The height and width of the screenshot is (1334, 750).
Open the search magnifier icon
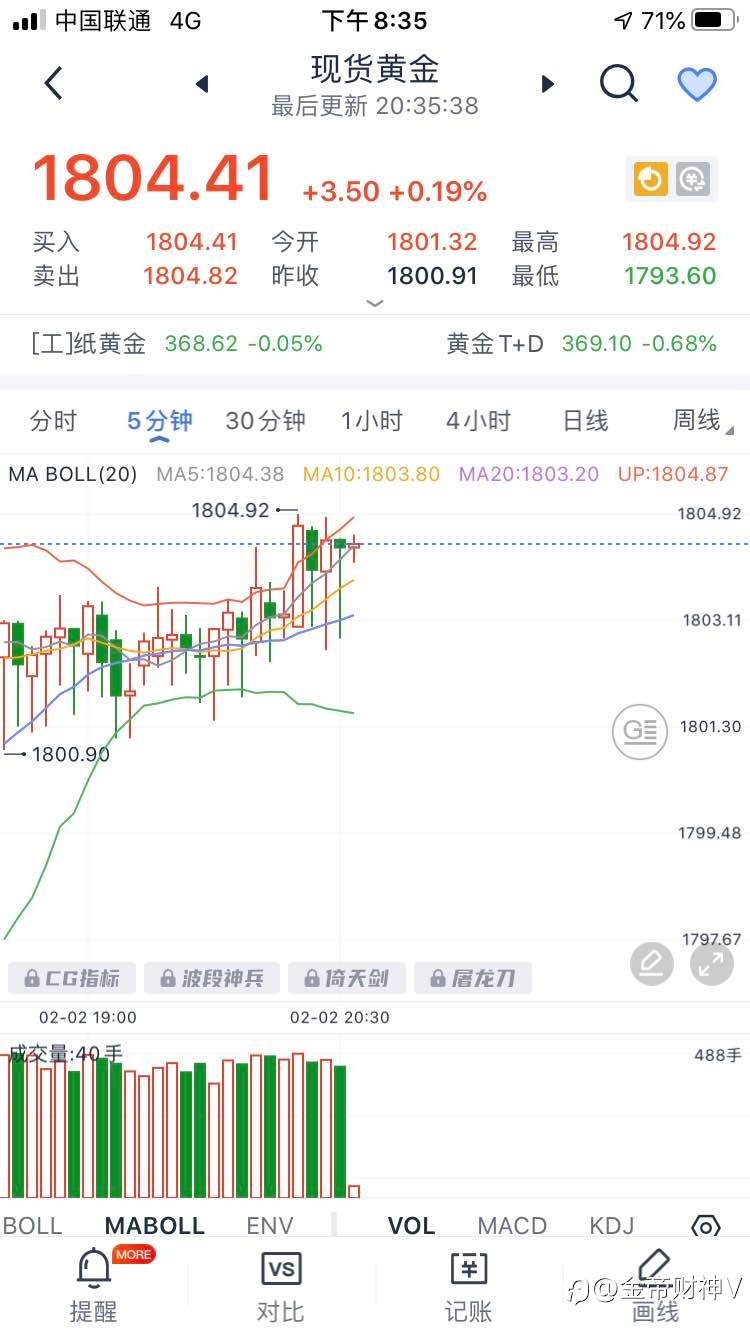(x=619, y=84)
